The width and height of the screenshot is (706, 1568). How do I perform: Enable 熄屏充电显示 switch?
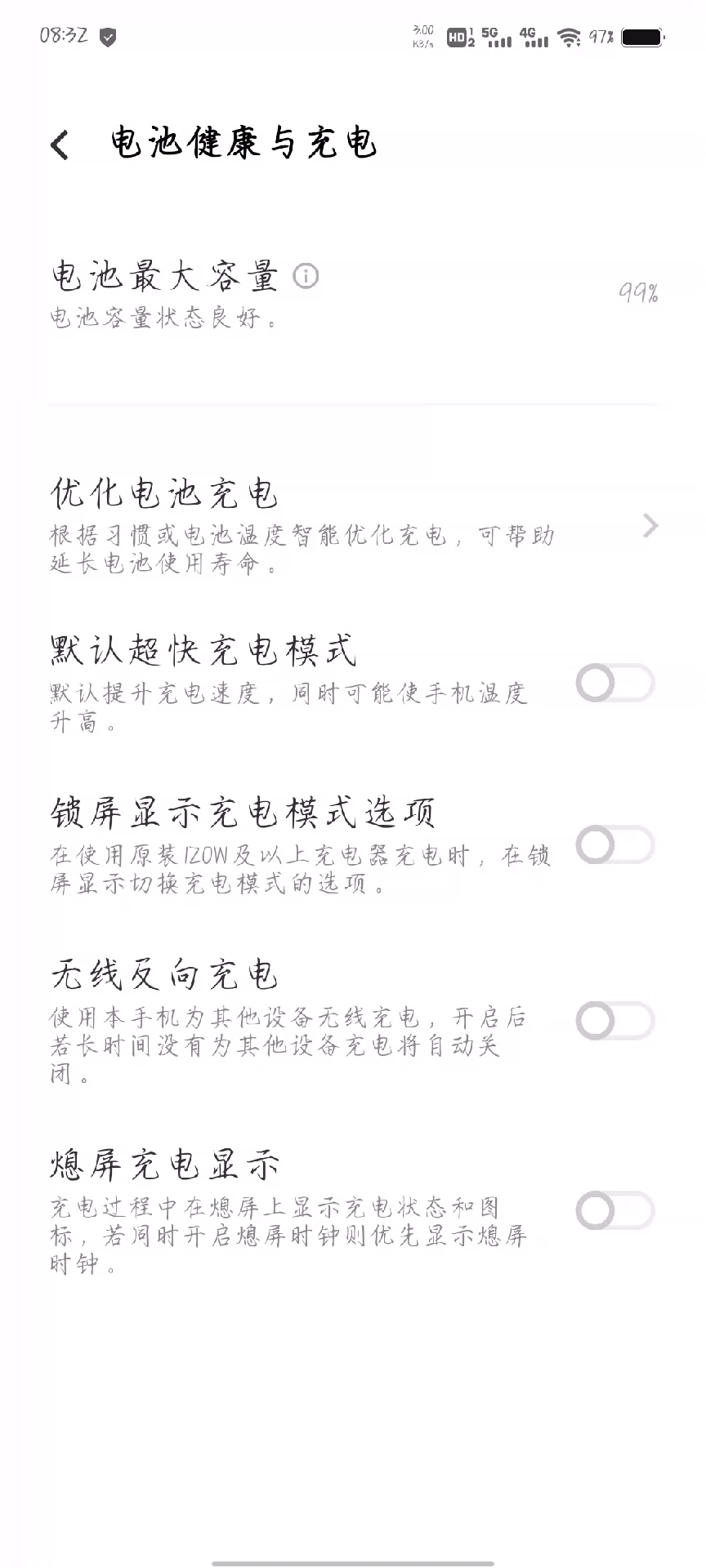[x=615, y=1210]
